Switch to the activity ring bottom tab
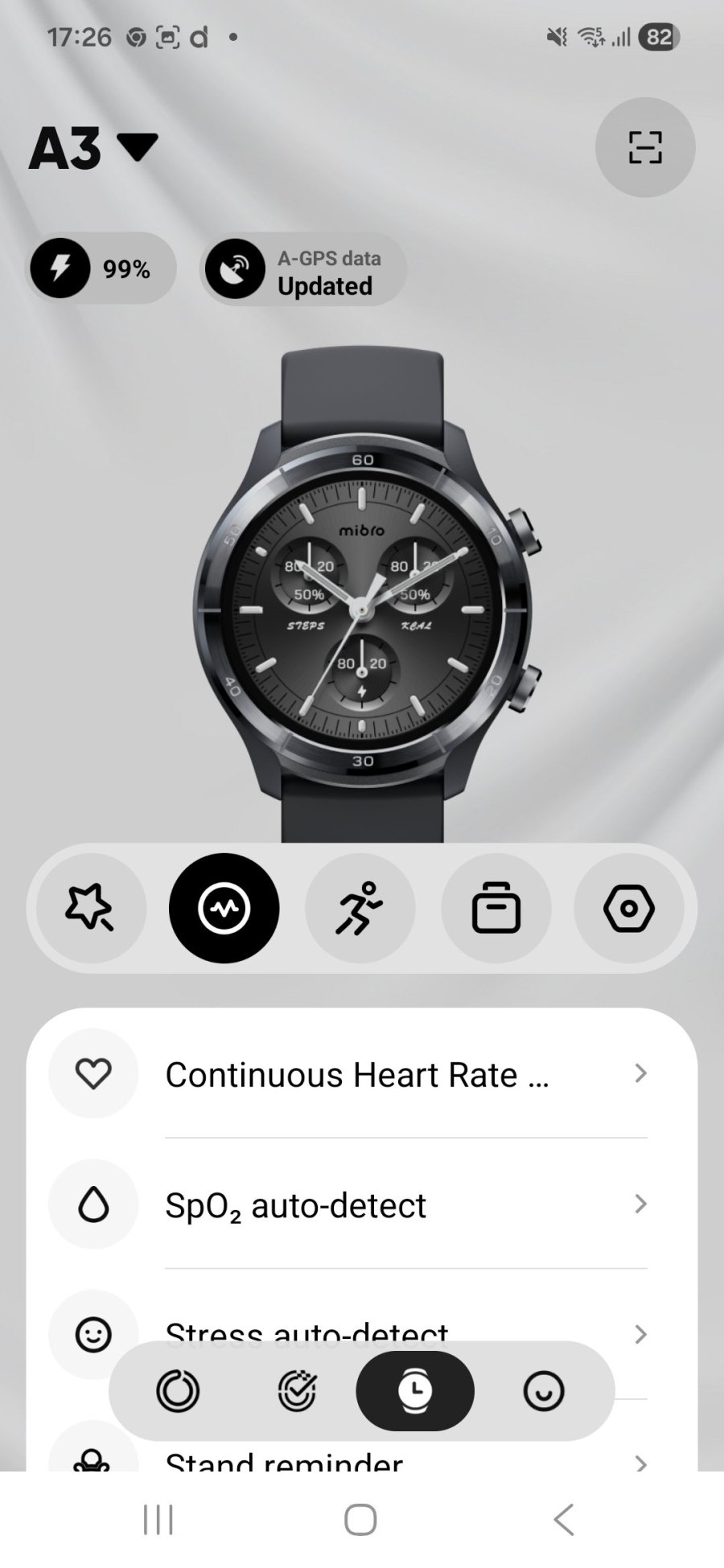Image resolution: width=724 pixels, height=1568 pixels. tap(178, 1391)
